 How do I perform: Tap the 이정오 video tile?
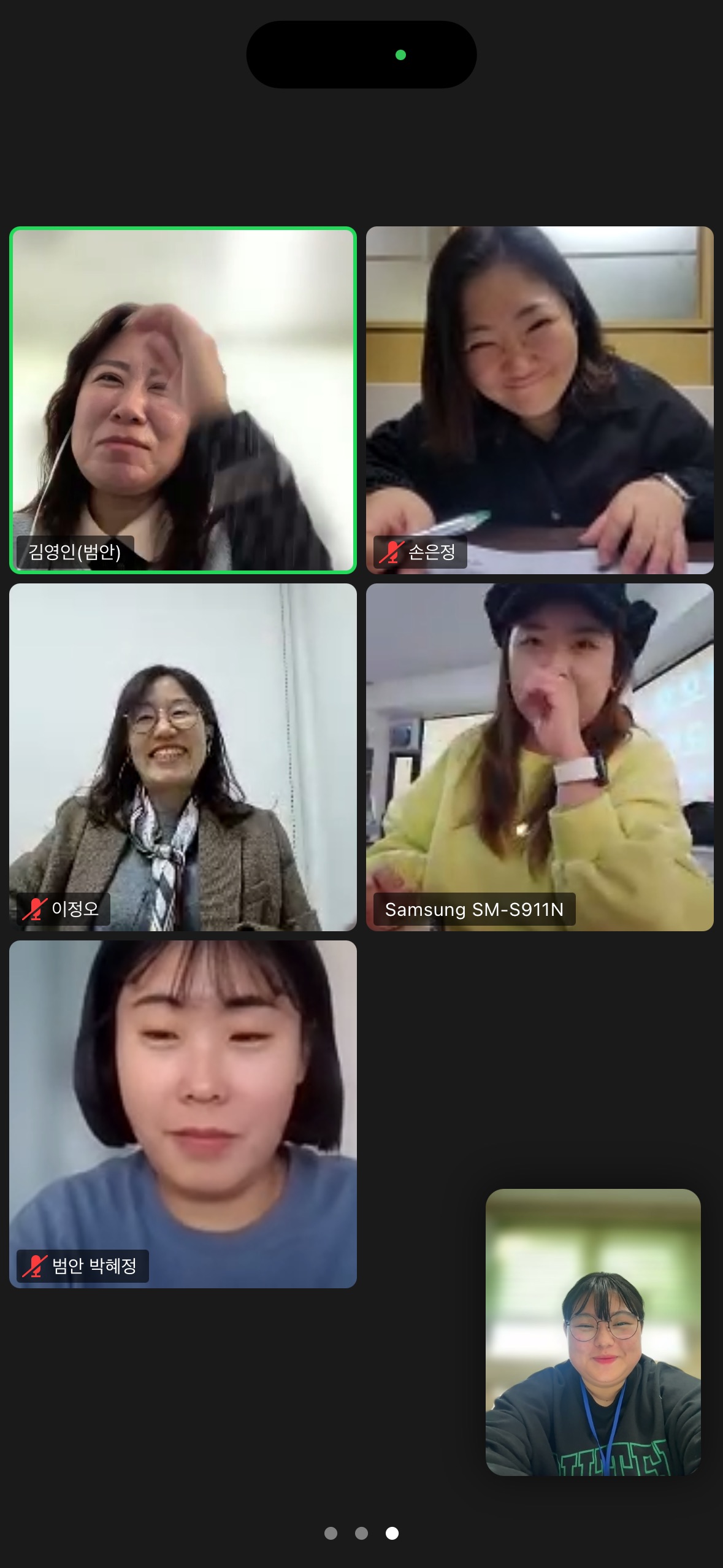click(183, 757)
